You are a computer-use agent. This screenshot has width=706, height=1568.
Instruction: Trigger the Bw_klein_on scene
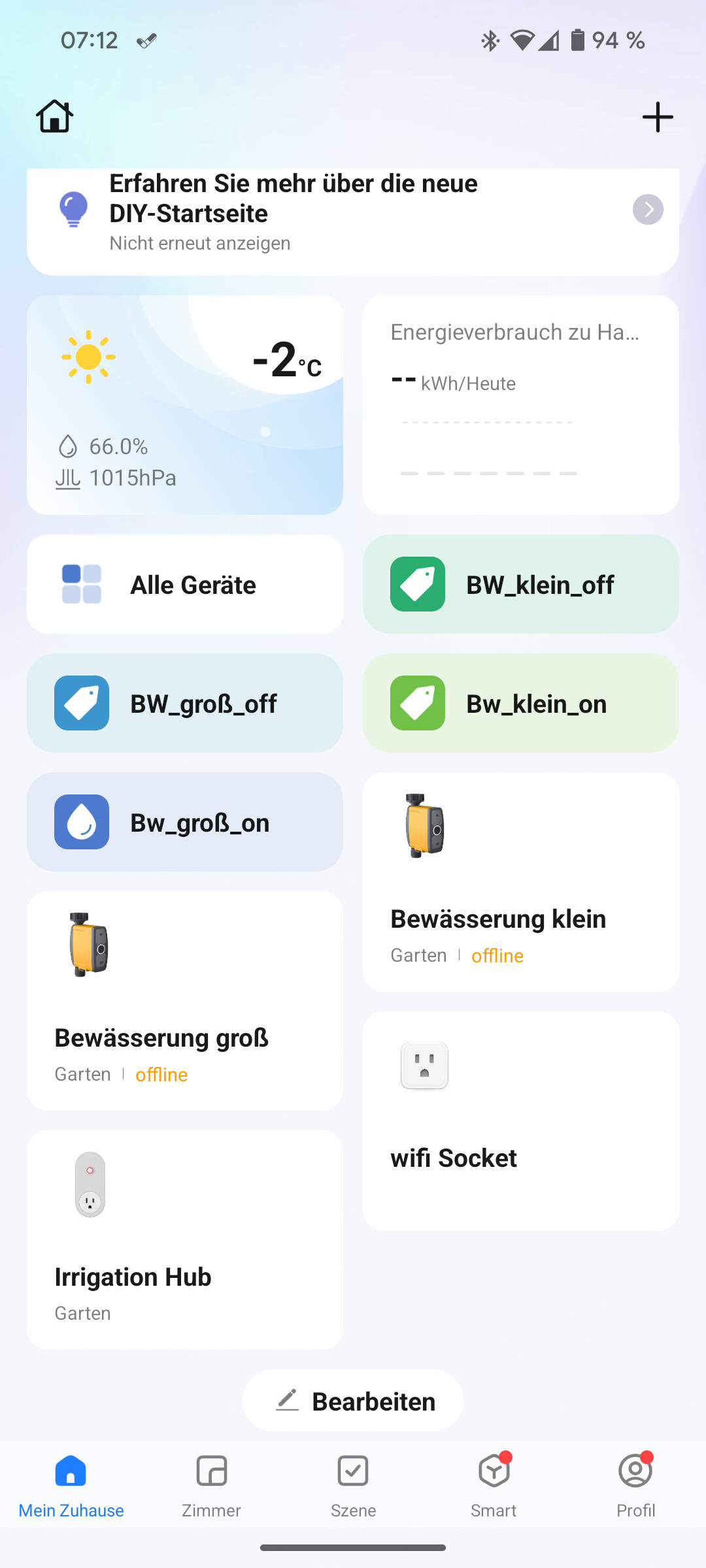coord(520,704)
